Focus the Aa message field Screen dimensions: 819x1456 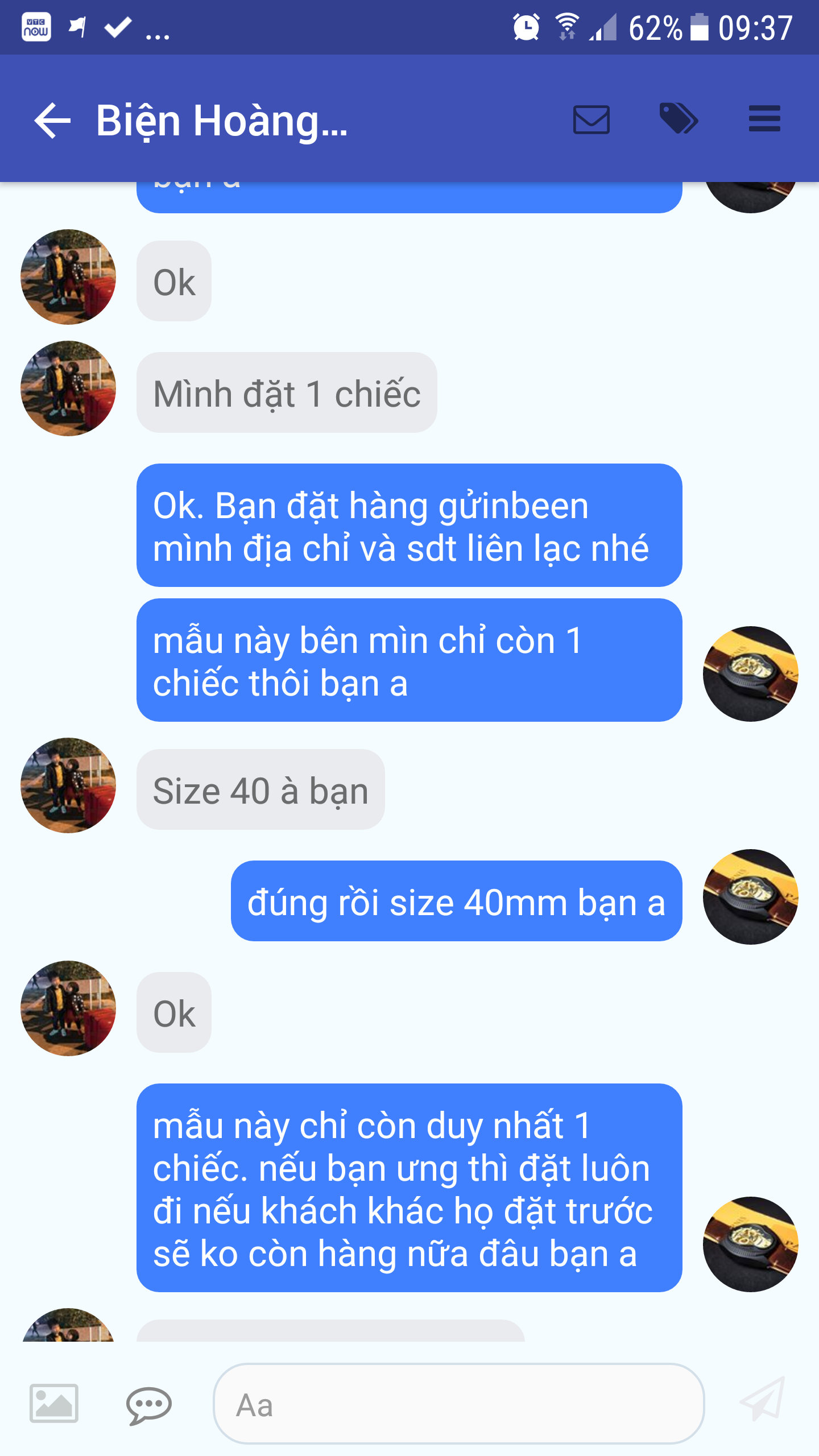[458, 1404]
